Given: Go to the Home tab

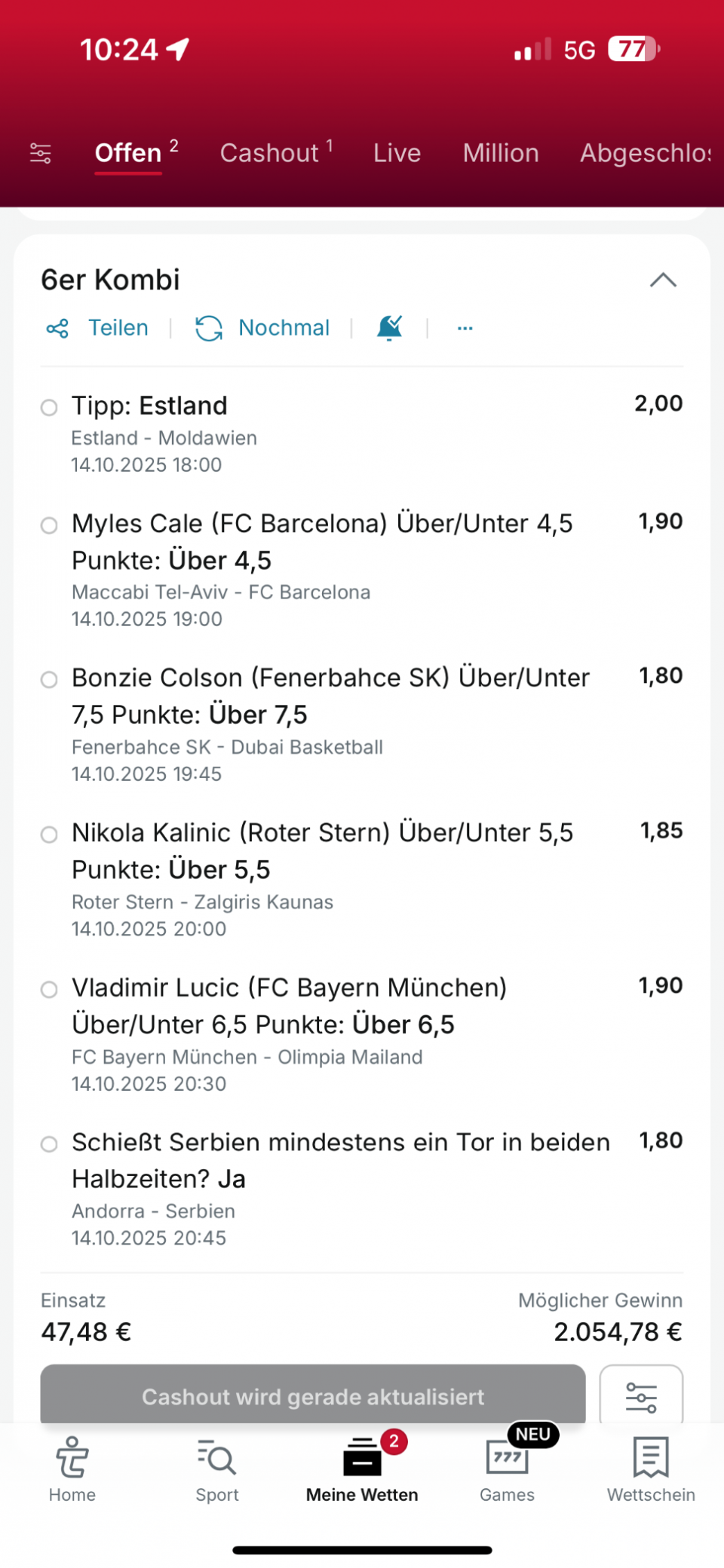Looking at the screenshot, I should tap(72, 1468).
